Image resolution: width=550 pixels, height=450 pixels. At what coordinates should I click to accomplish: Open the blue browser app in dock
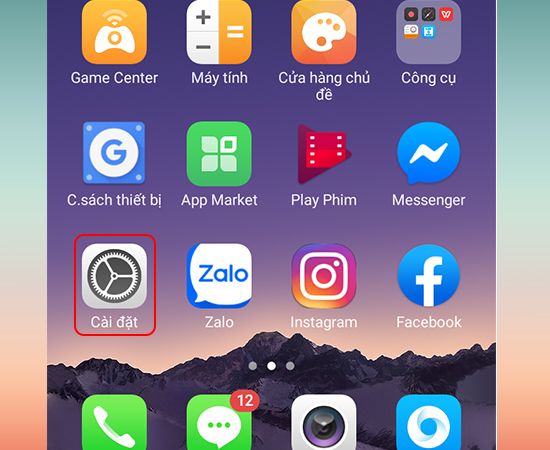(x=428, y=422)
